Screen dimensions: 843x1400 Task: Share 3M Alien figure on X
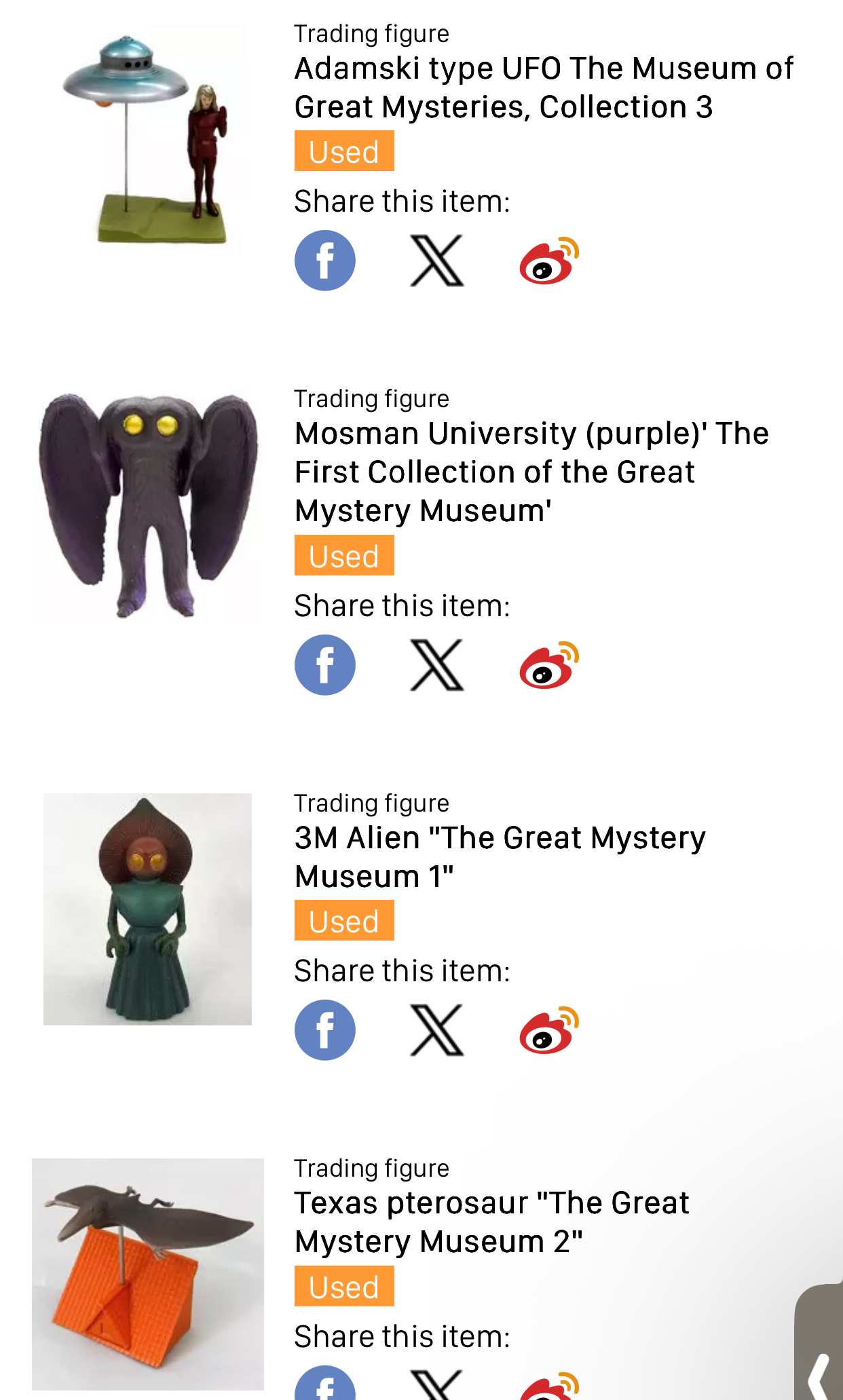pos(437,1030)
